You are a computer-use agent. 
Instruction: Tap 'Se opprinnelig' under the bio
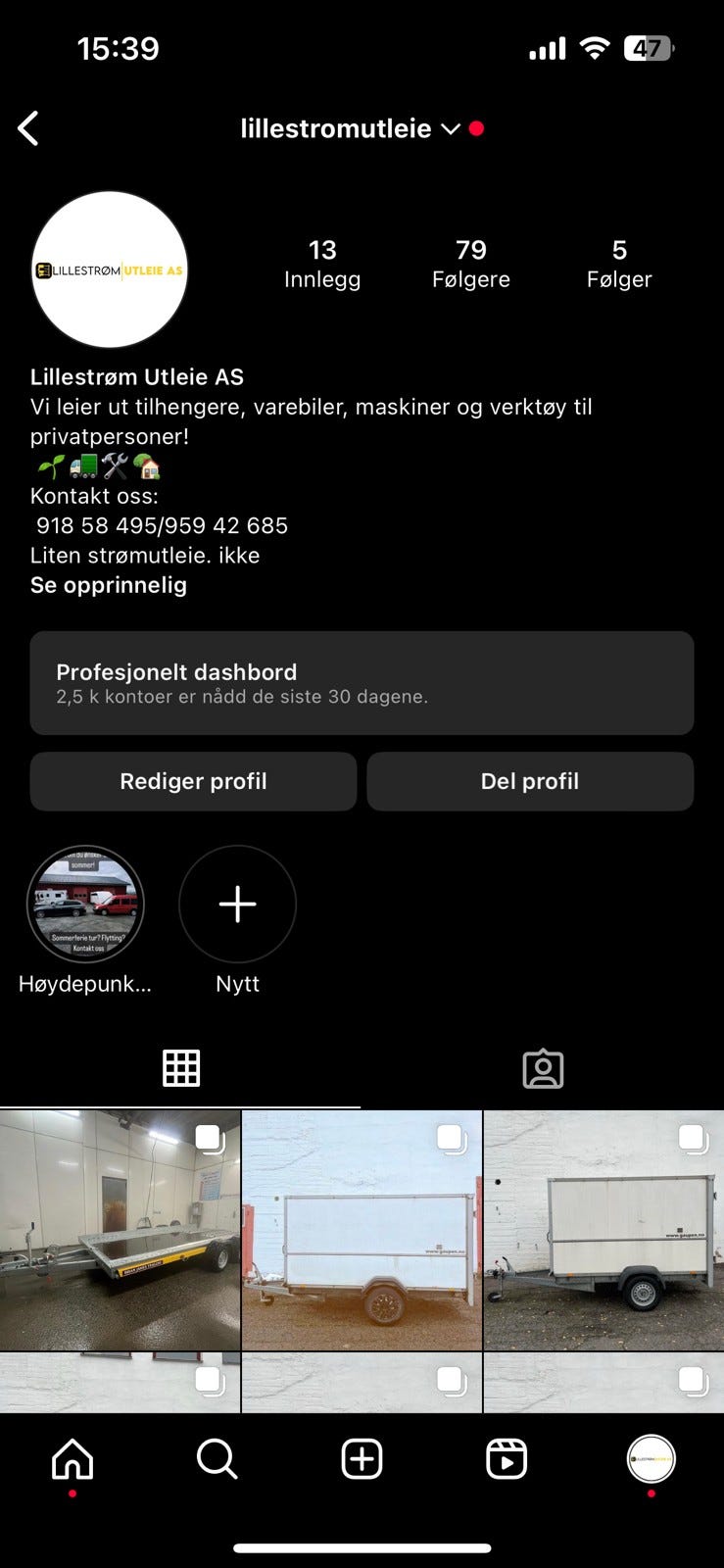pyautogui.click(x=109, y=585)
